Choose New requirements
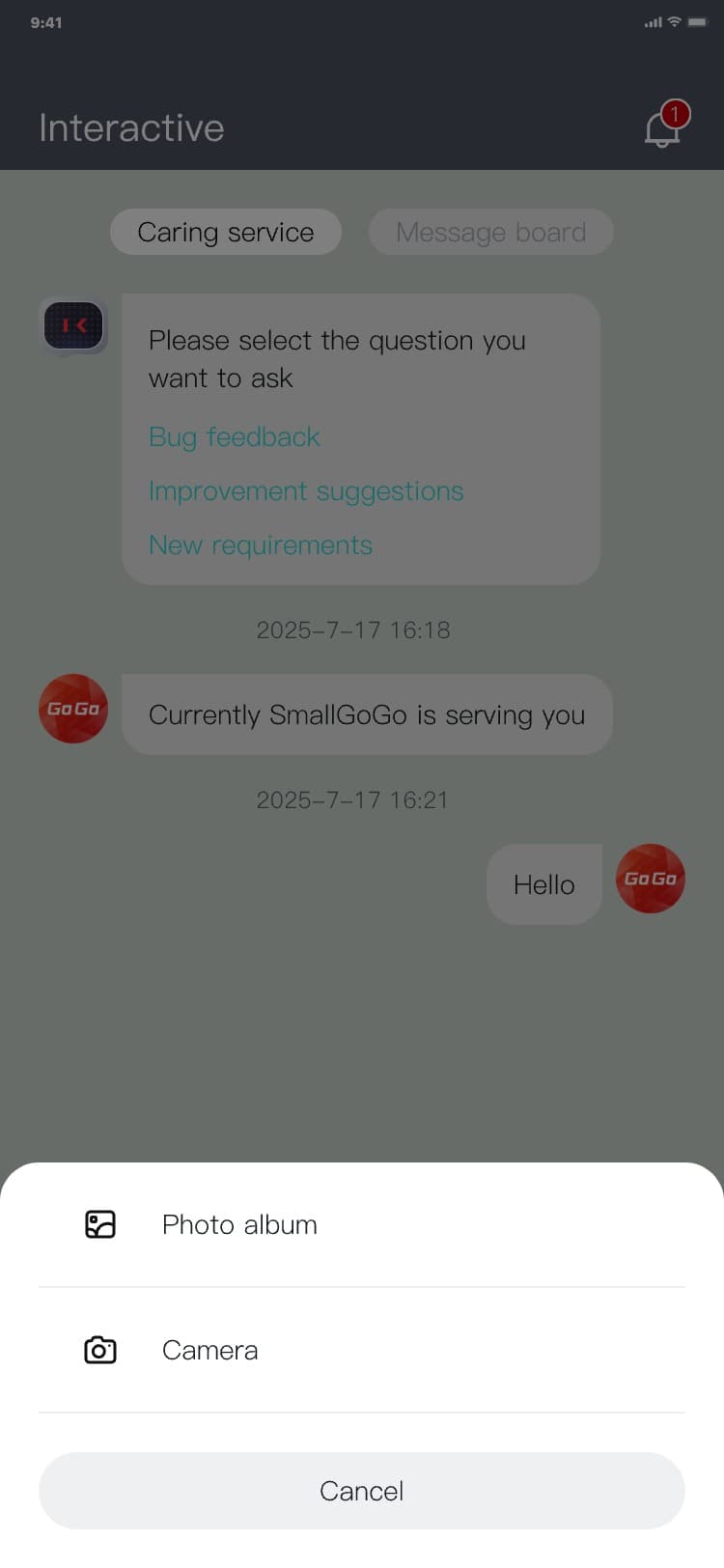 261,546
